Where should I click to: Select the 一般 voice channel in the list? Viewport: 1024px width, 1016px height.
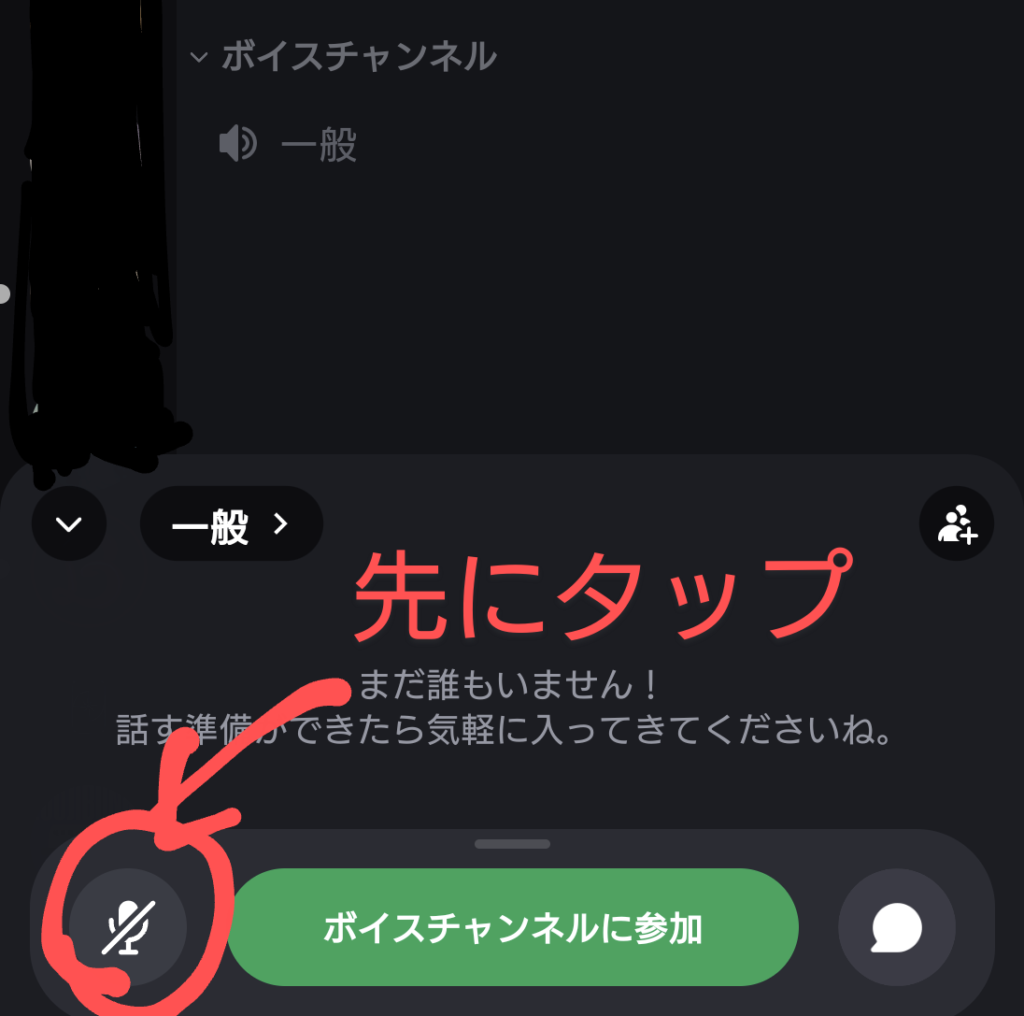point(318,146)
